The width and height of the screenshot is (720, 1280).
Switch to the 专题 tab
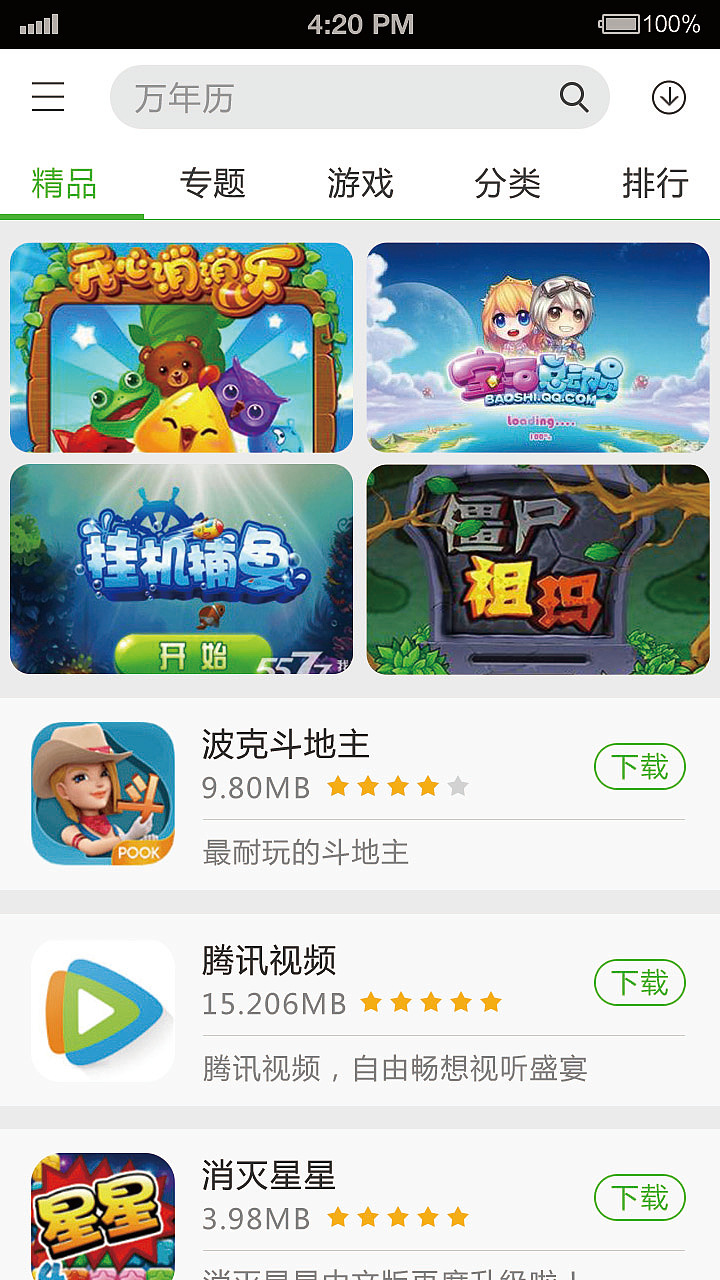pos(214,184)
